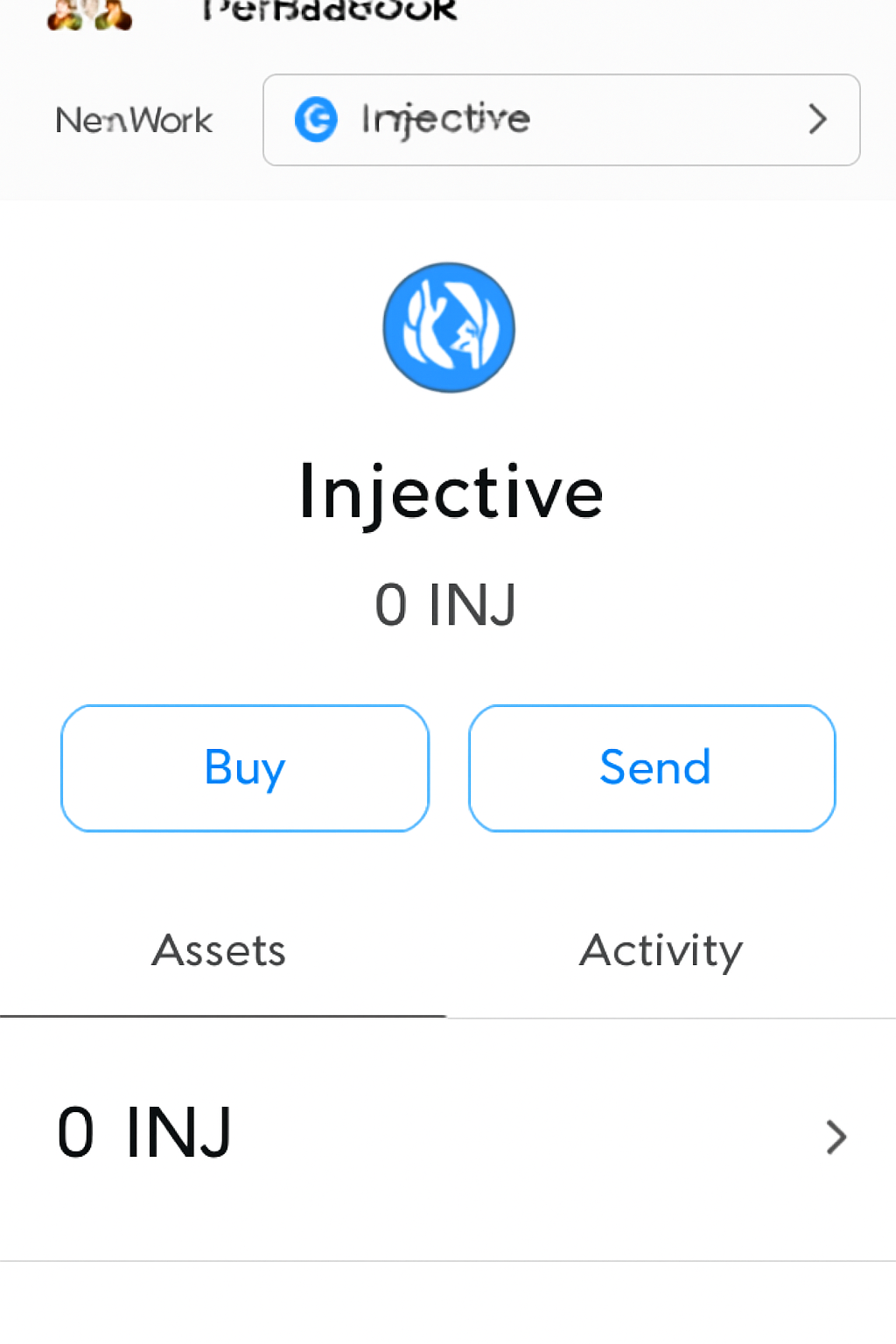This screenshot has width=896, height=1344.
Task: Click the Injective title text
Action: 450,491
